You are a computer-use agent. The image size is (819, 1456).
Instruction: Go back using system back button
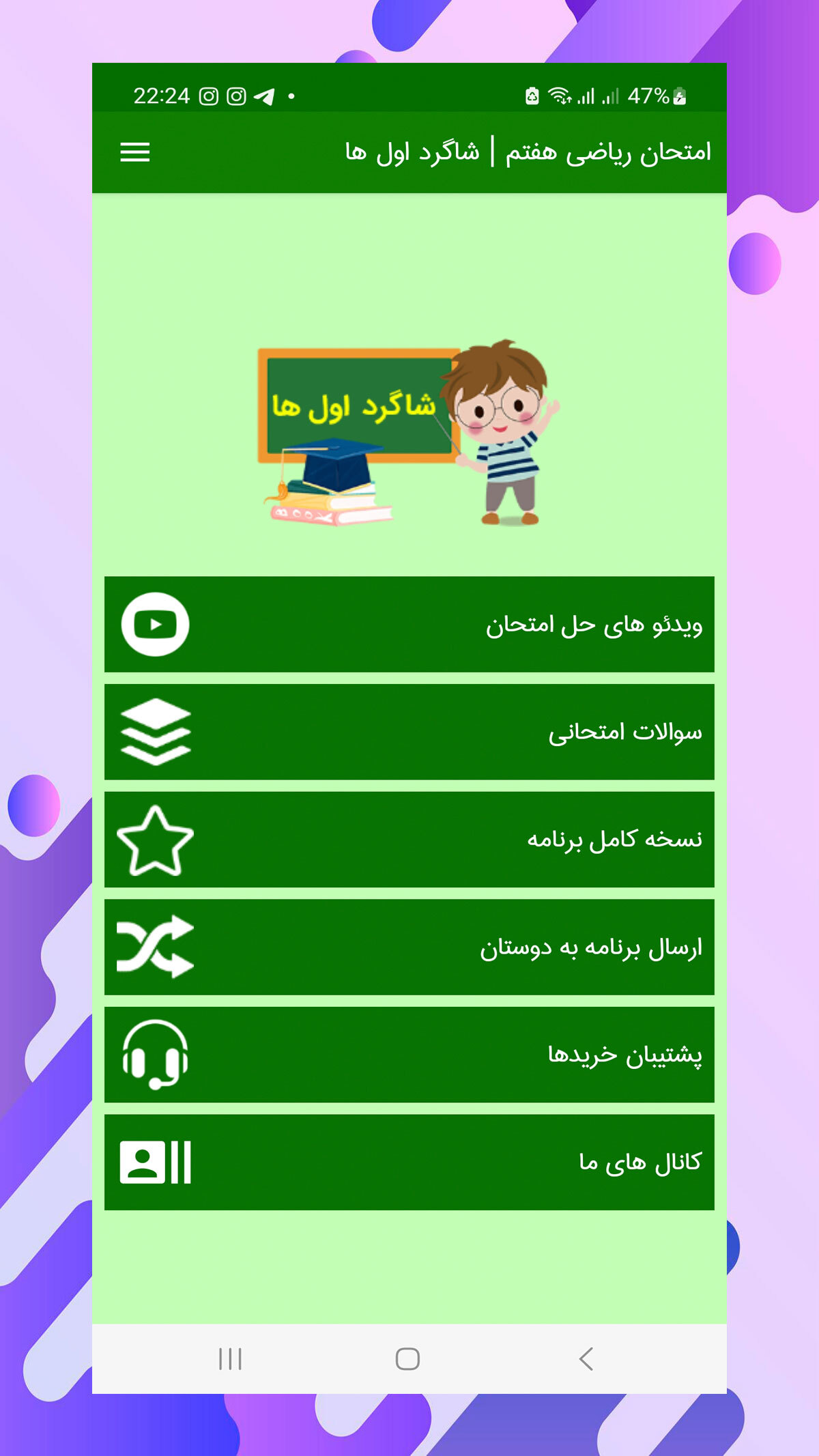point(586,1358)
